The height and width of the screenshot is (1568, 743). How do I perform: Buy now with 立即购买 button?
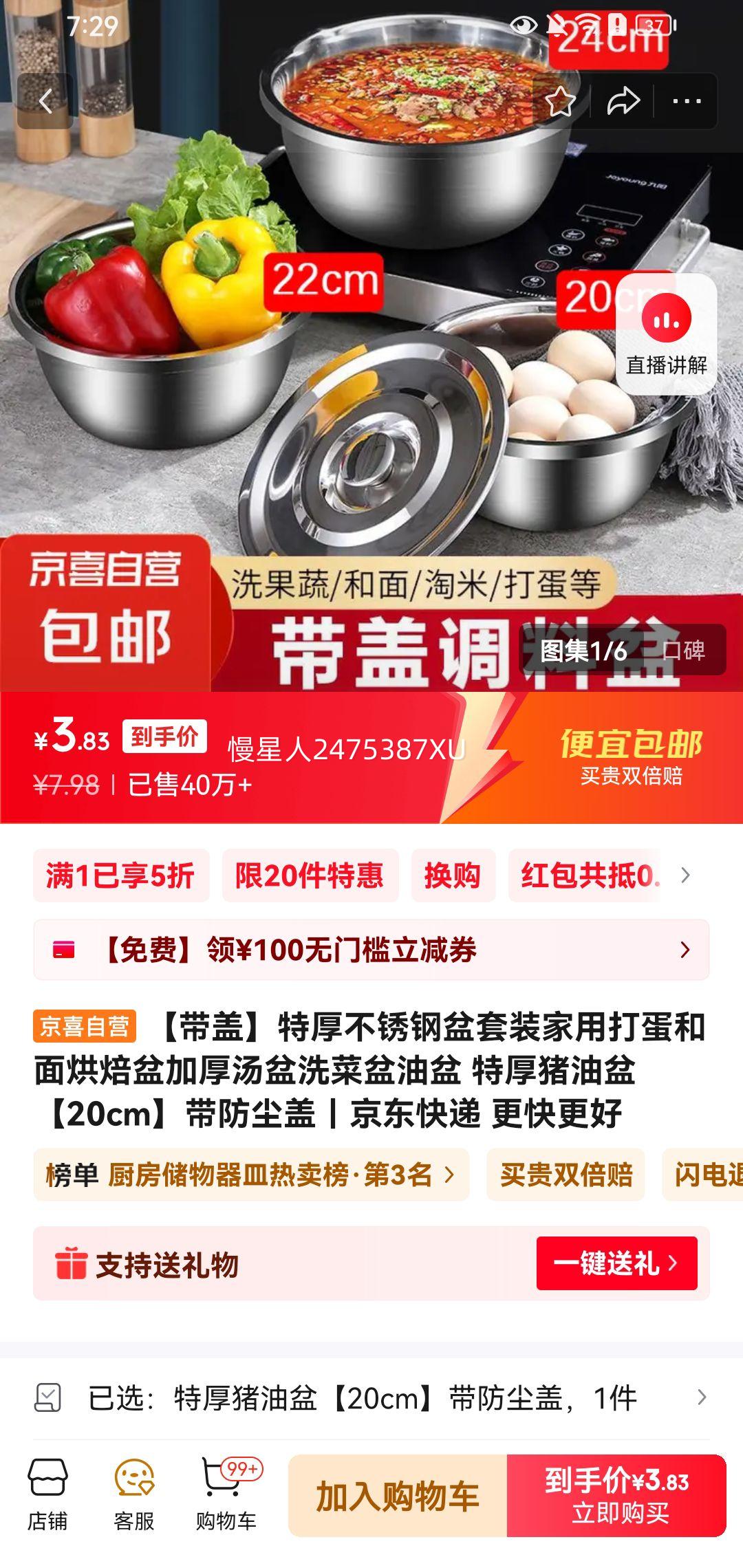click(617, 1496)
